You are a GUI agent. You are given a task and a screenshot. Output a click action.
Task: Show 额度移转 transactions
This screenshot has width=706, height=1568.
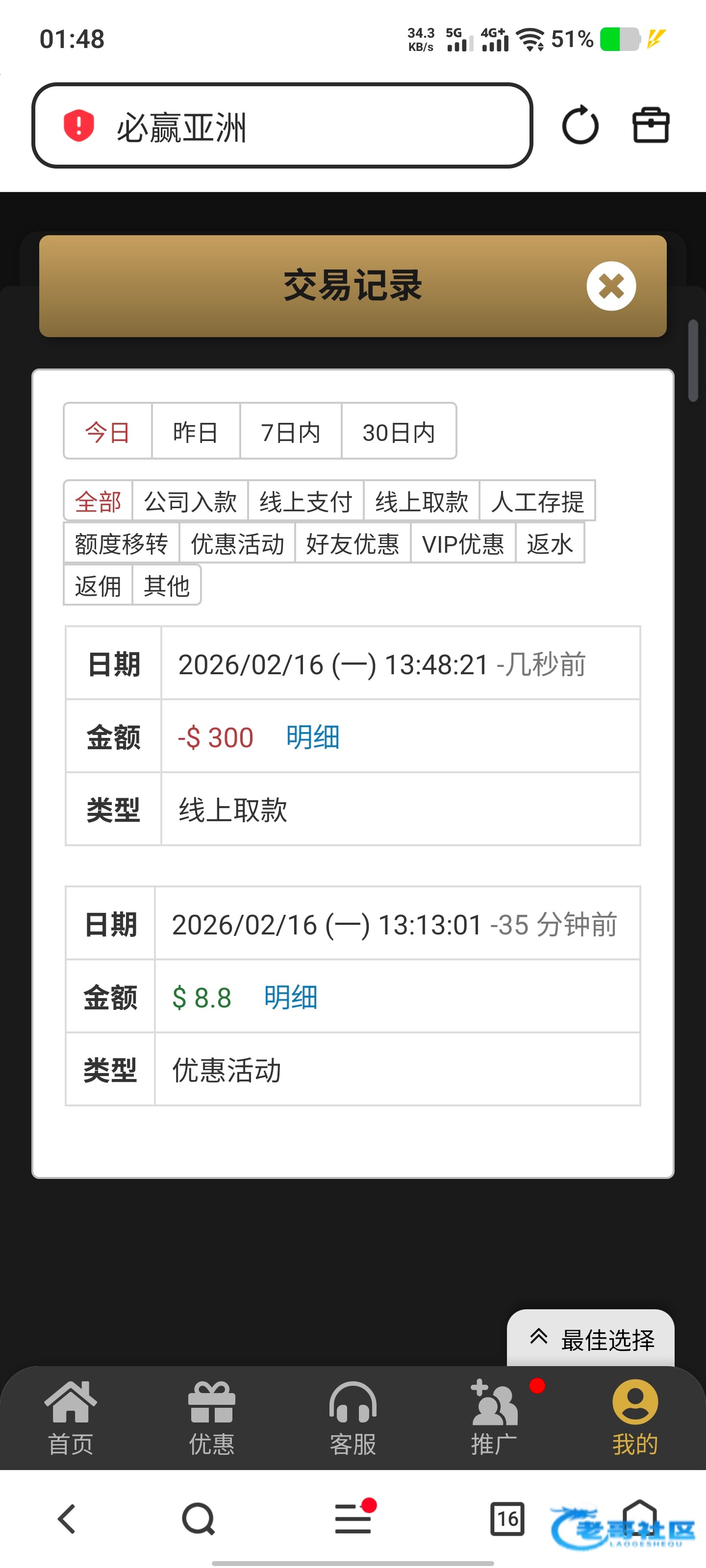click(121, 543)
